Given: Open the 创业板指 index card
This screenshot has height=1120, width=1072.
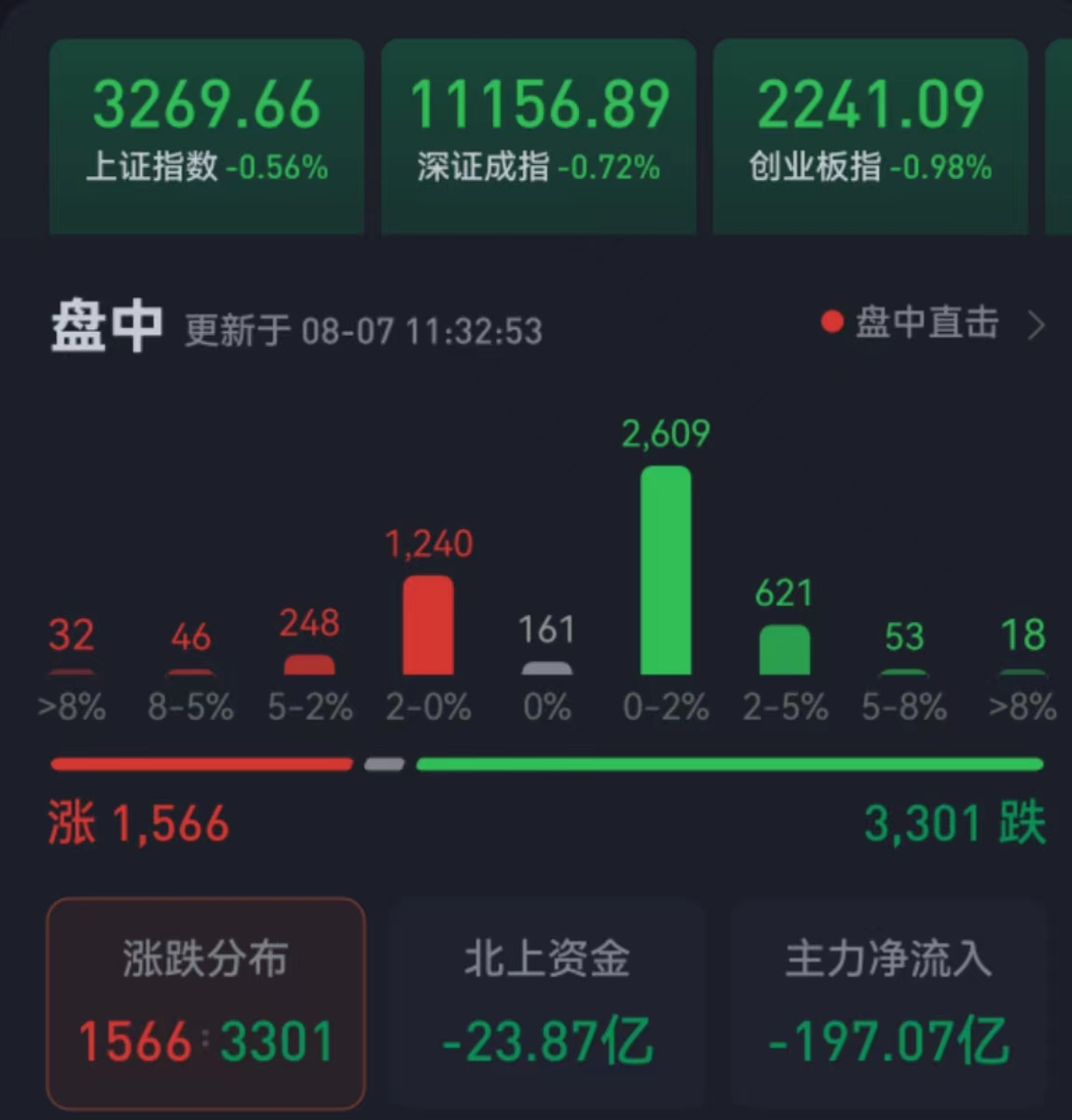Looking at the screenshot, I should (x=870, y=135).
